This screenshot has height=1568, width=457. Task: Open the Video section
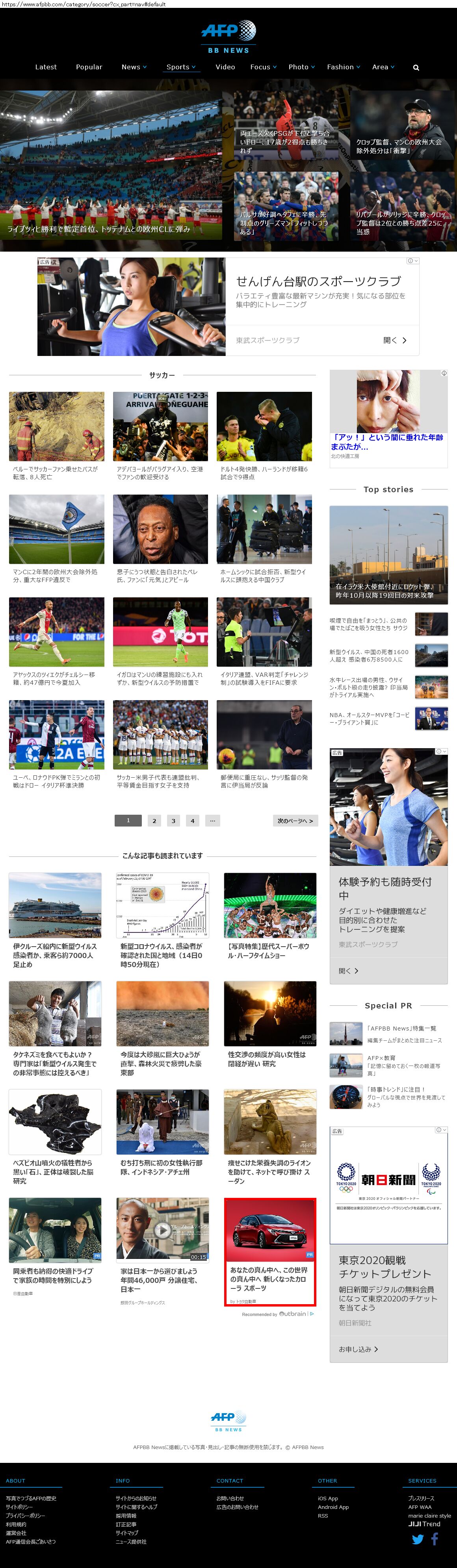coord(225,67)
